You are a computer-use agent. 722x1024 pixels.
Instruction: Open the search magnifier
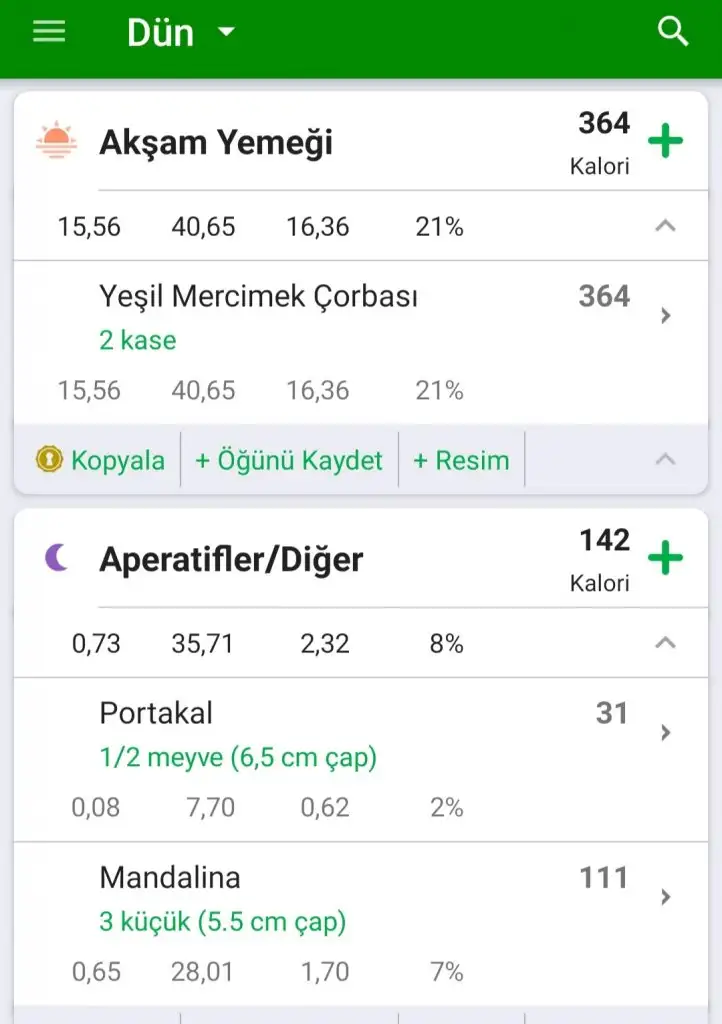(673, 33)
